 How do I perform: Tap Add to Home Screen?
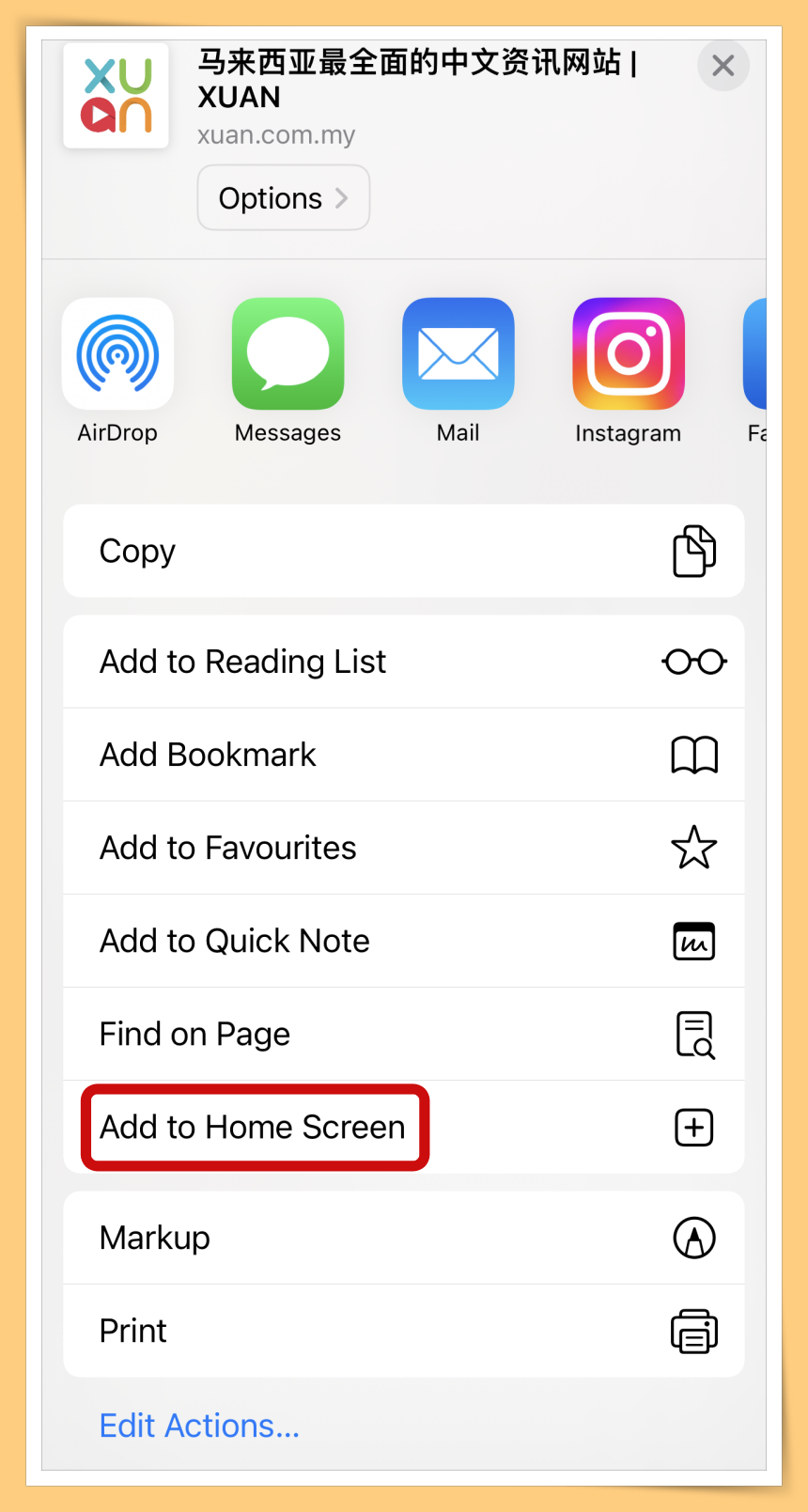point(403,1127)
